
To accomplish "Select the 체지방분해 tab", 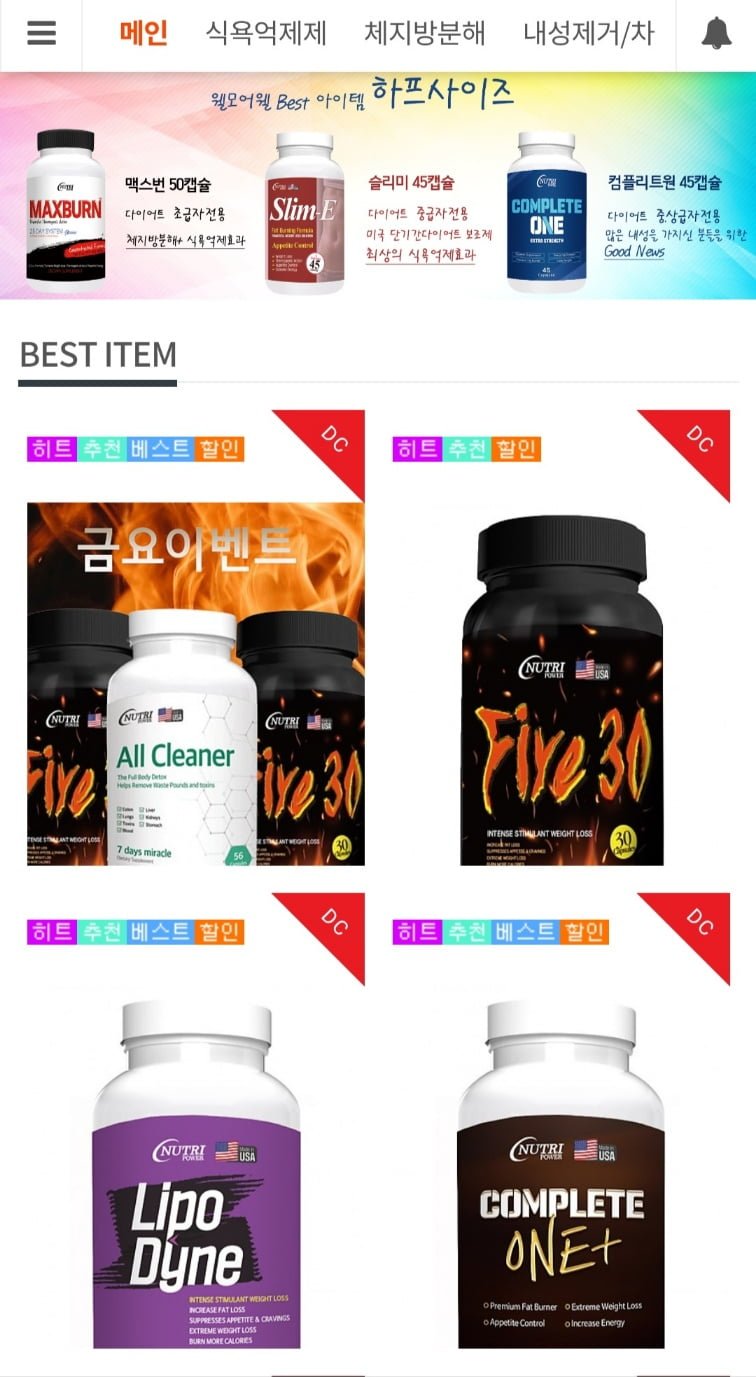I will point(425,34).
